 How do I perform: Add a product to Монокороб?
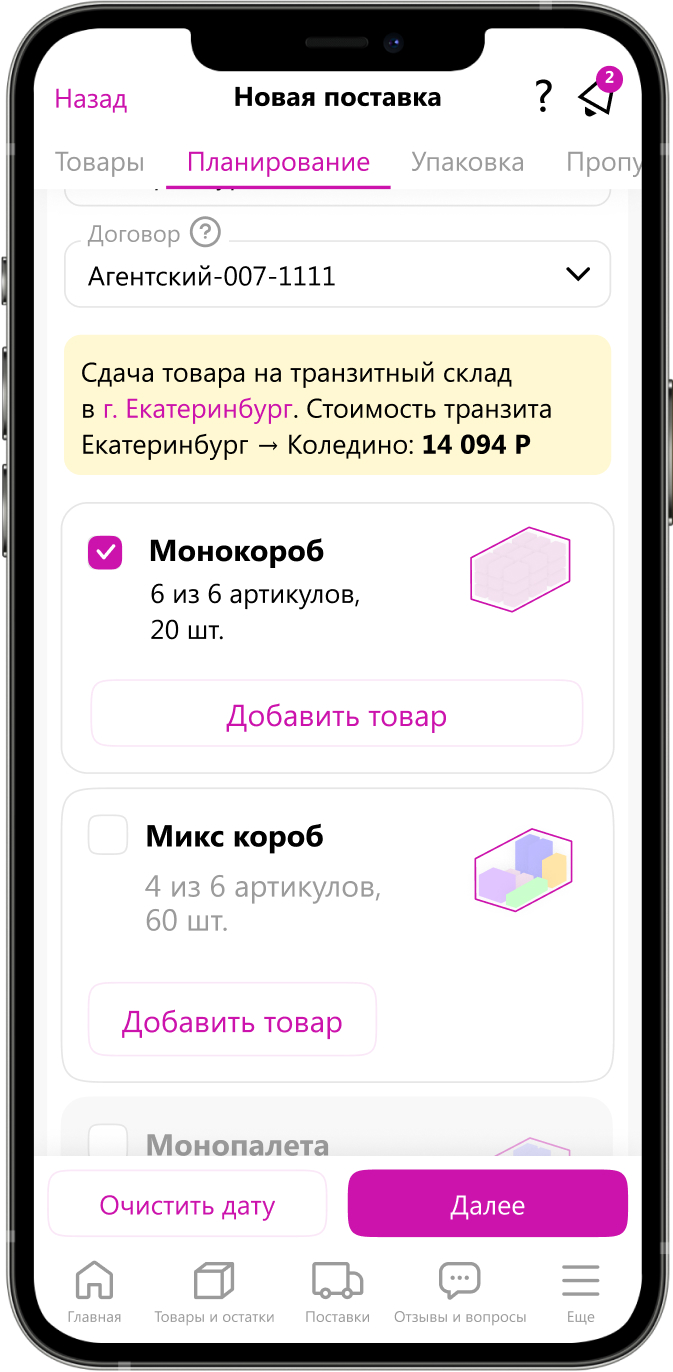pyautogui.click(x=336, y=716)
